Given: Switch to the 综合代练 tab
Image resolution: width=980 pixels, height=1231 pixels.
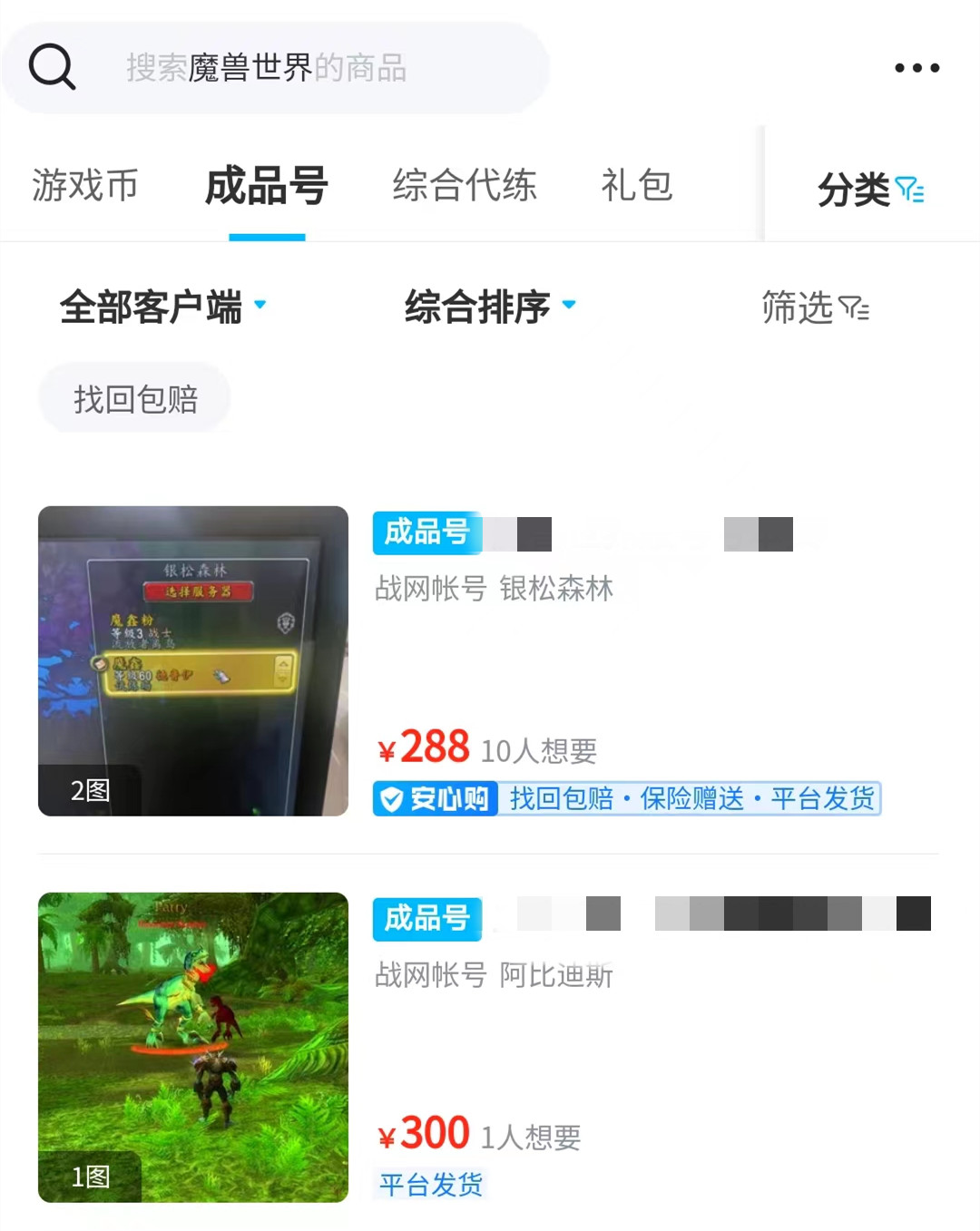Looking at the screenshot, I should (465, 186).
